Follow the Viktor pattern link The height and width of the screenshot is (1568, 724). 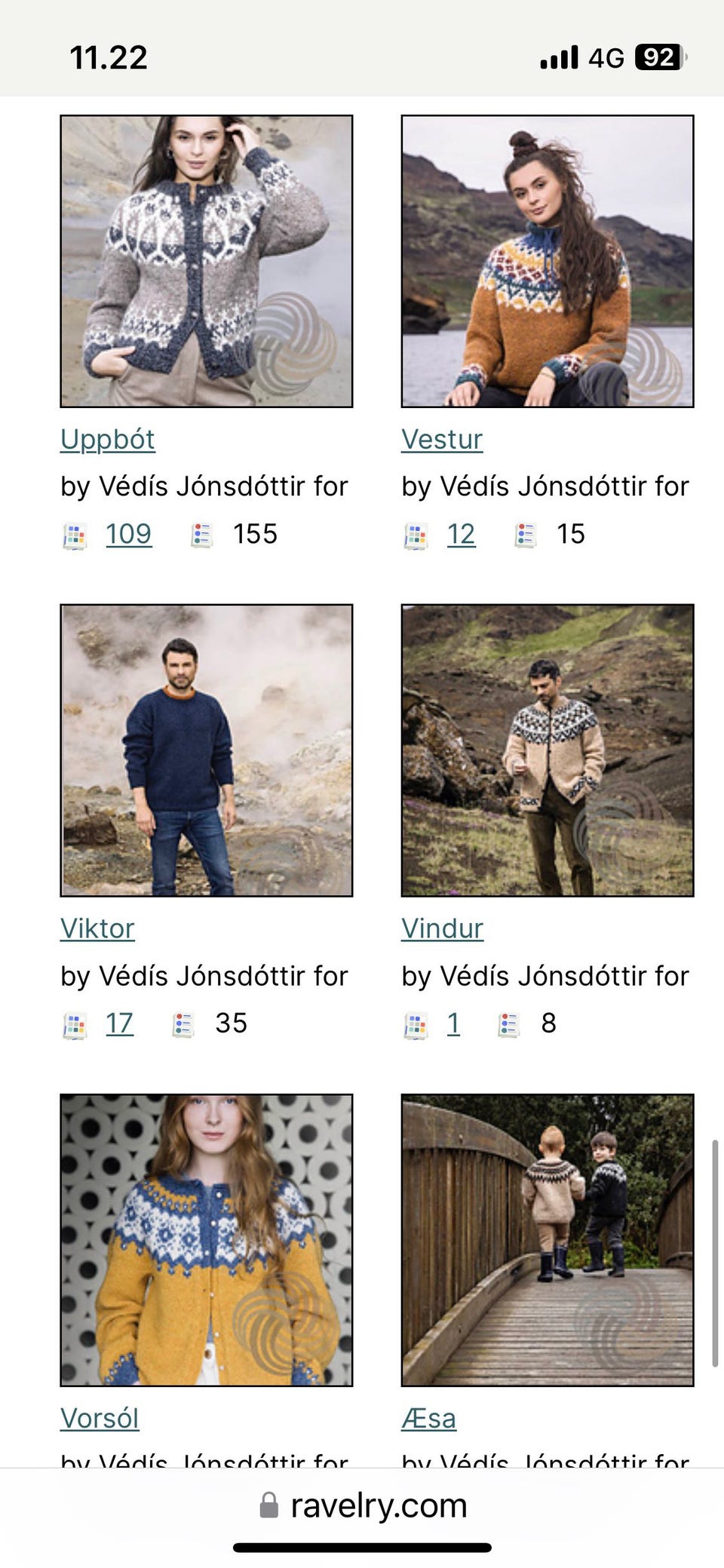97,928
